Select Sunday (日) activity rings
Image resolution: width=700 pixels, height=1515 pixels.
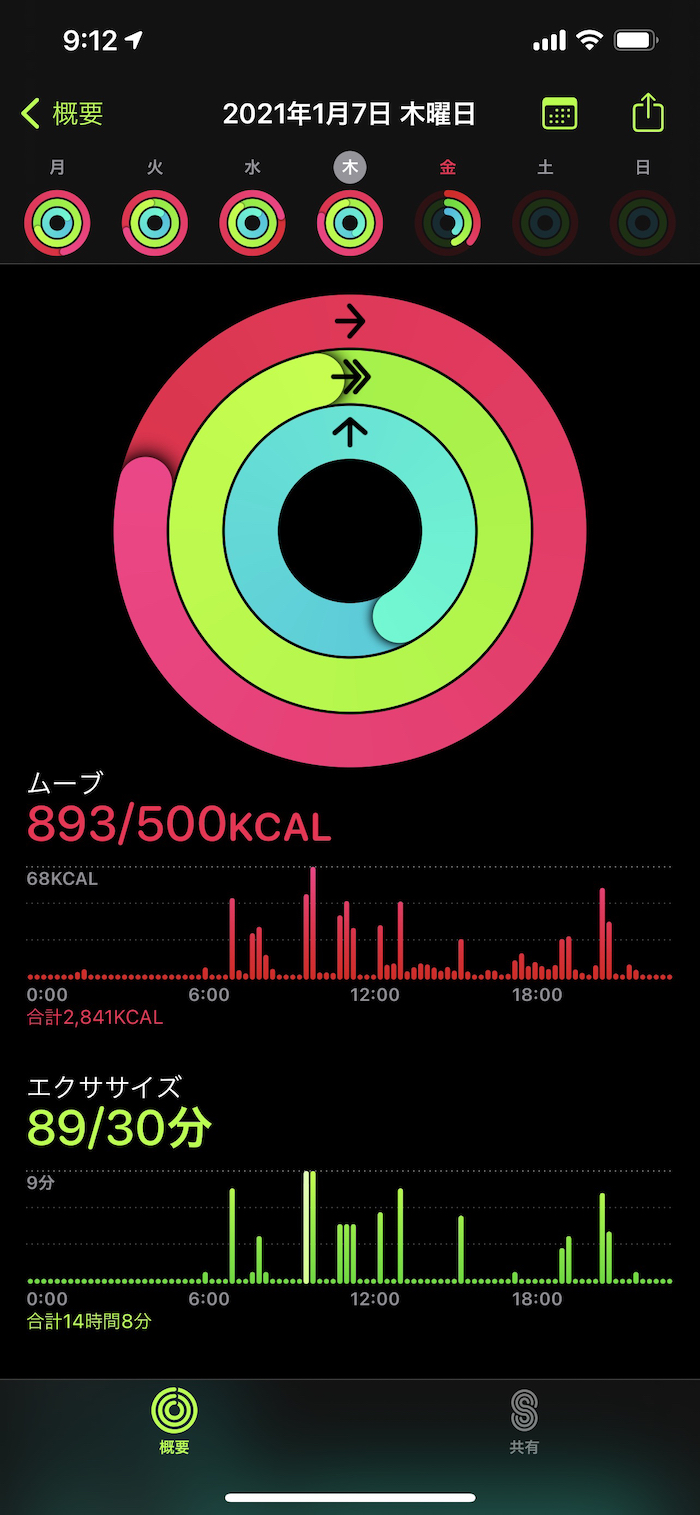[x=643, y=222]
